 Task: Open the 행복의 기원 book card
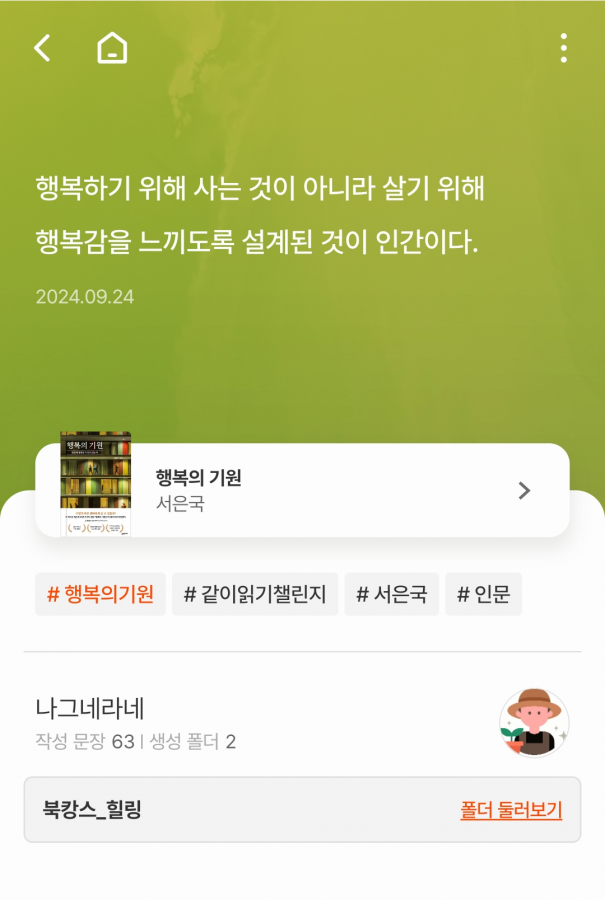coord(302,490)
